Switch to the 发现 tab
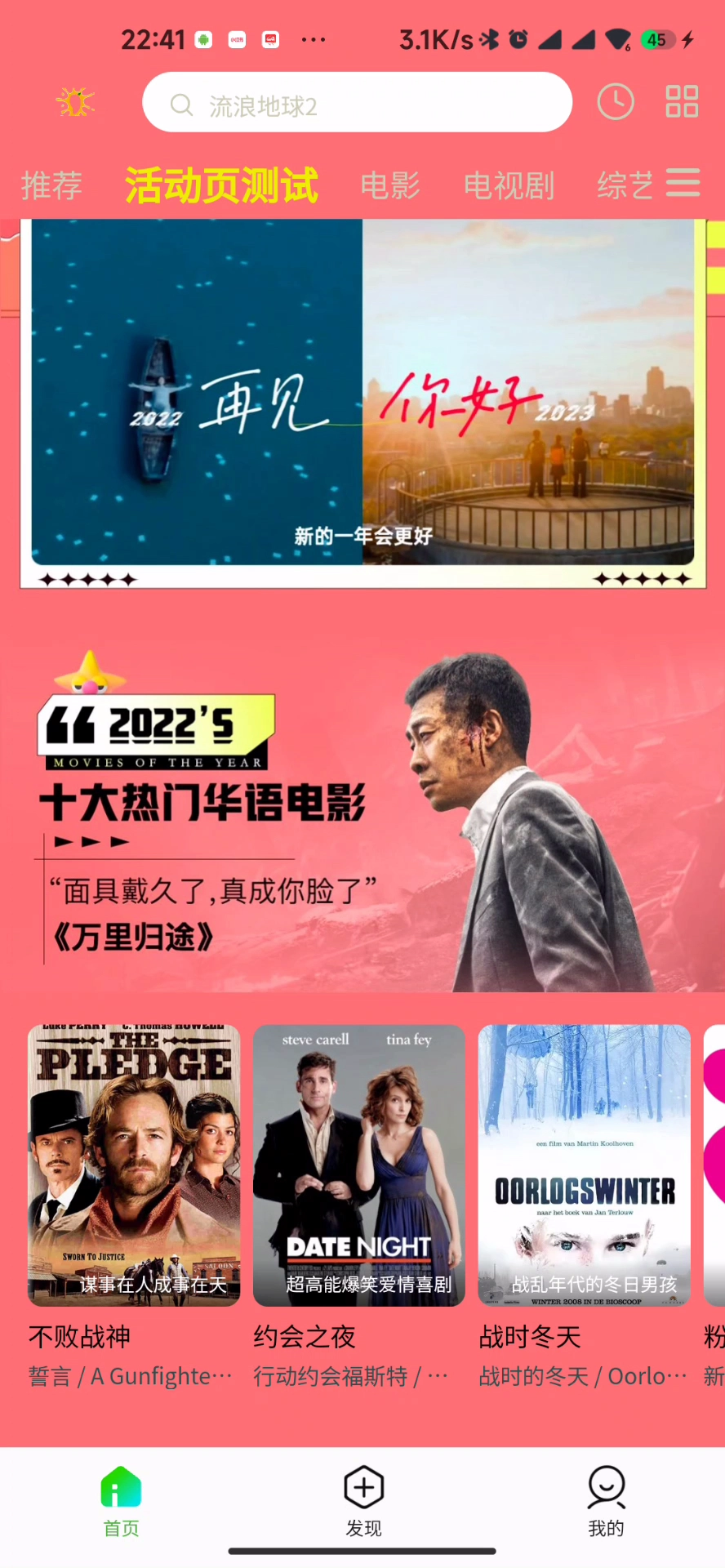This screenshot has height=1568, width=725. pos(363,1501)
